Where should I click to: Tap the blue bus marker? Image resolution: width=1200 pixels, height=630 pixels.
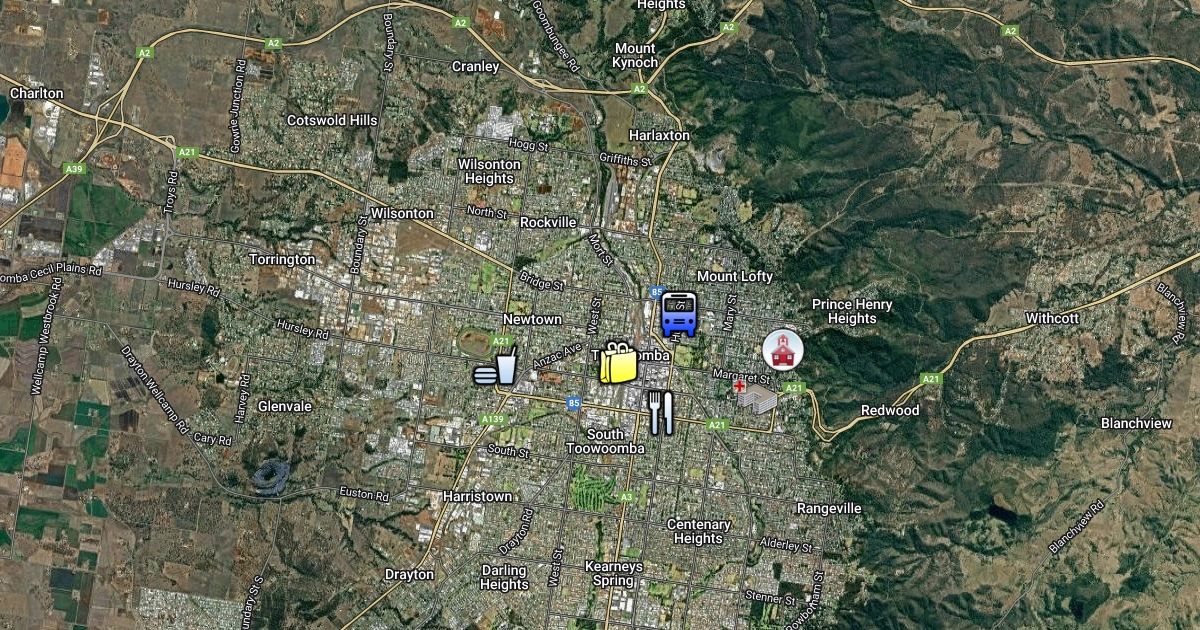(x=680, y=314)
